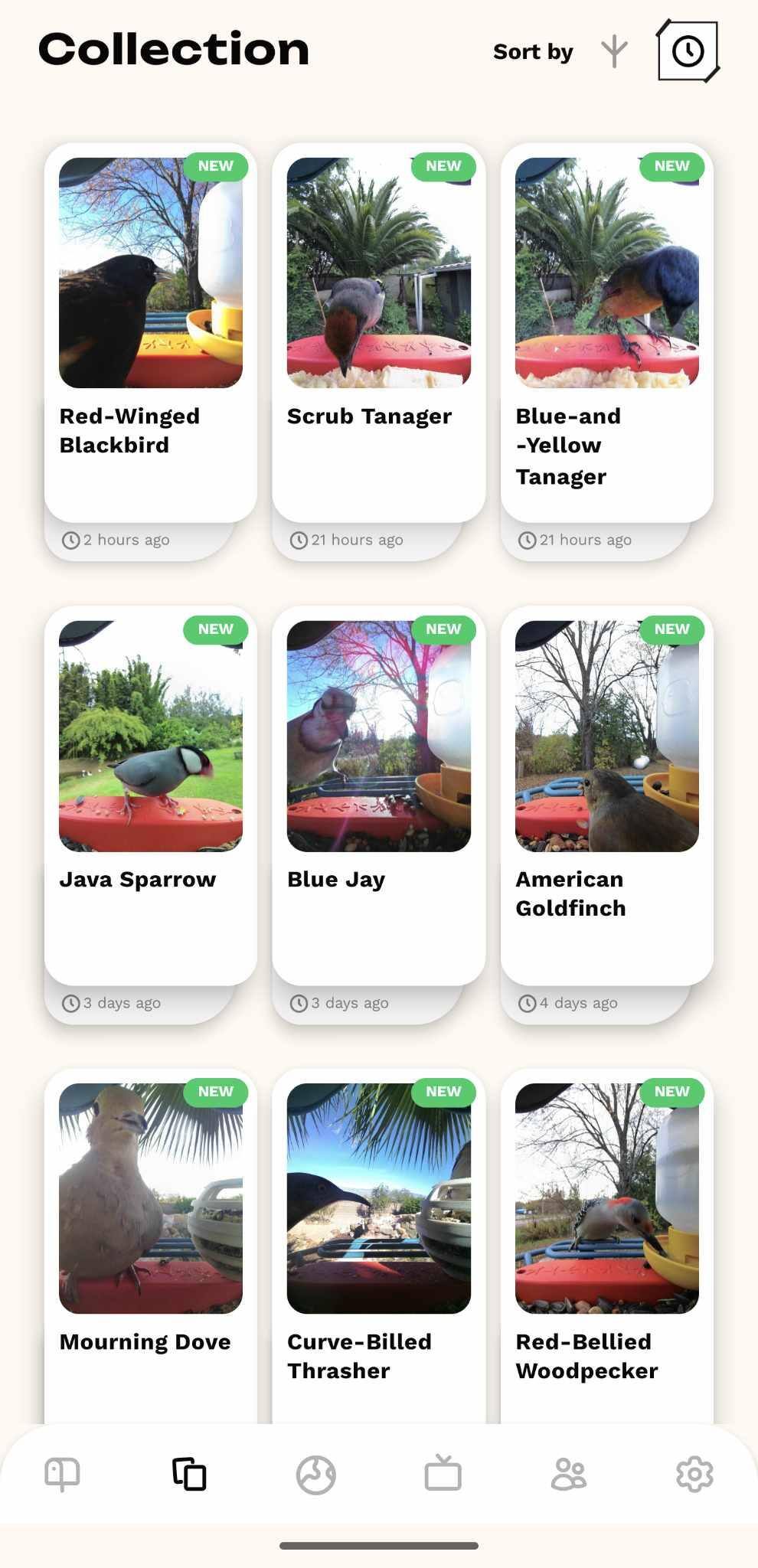Go to the Collection tab

tap(189, 1474)
